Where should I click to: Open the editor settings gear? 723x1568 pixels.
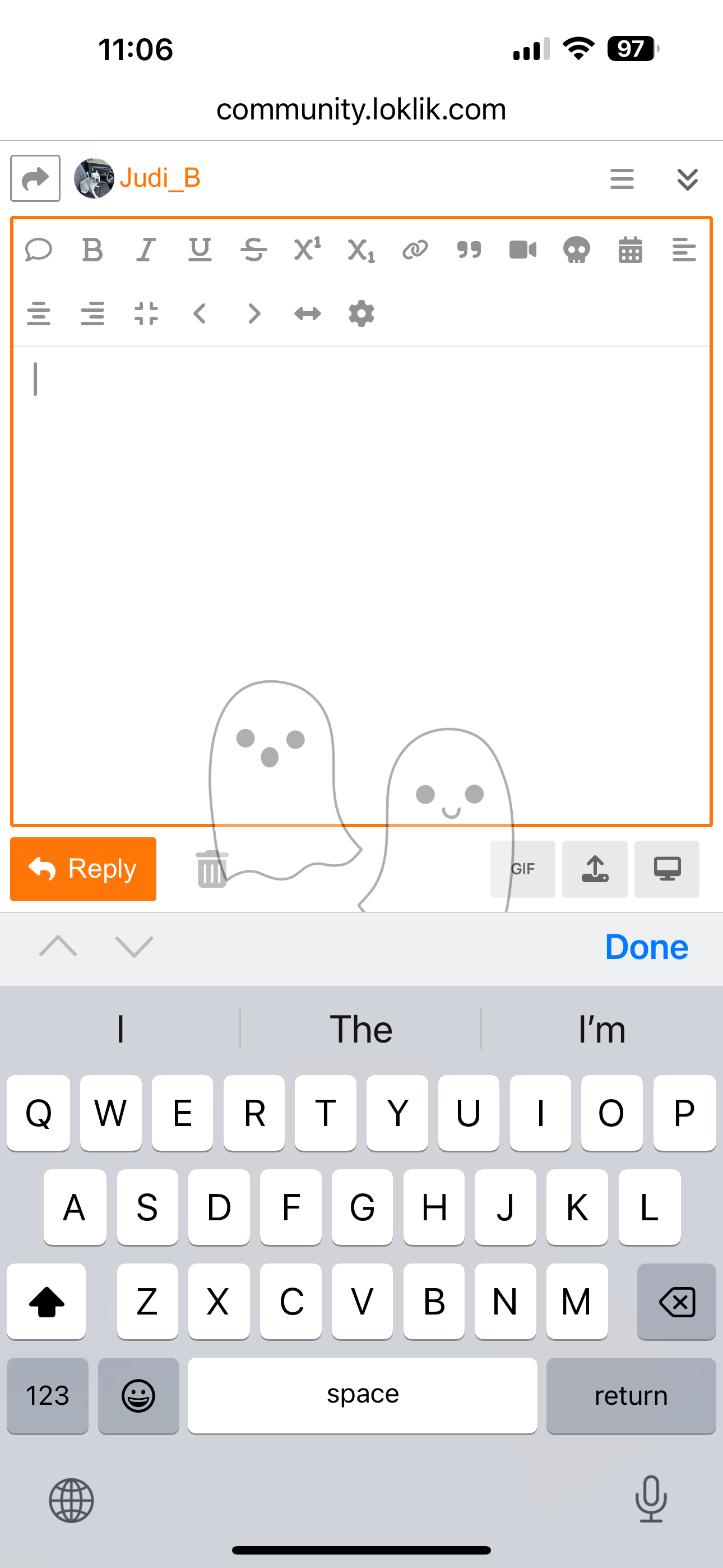click(361, 314)
